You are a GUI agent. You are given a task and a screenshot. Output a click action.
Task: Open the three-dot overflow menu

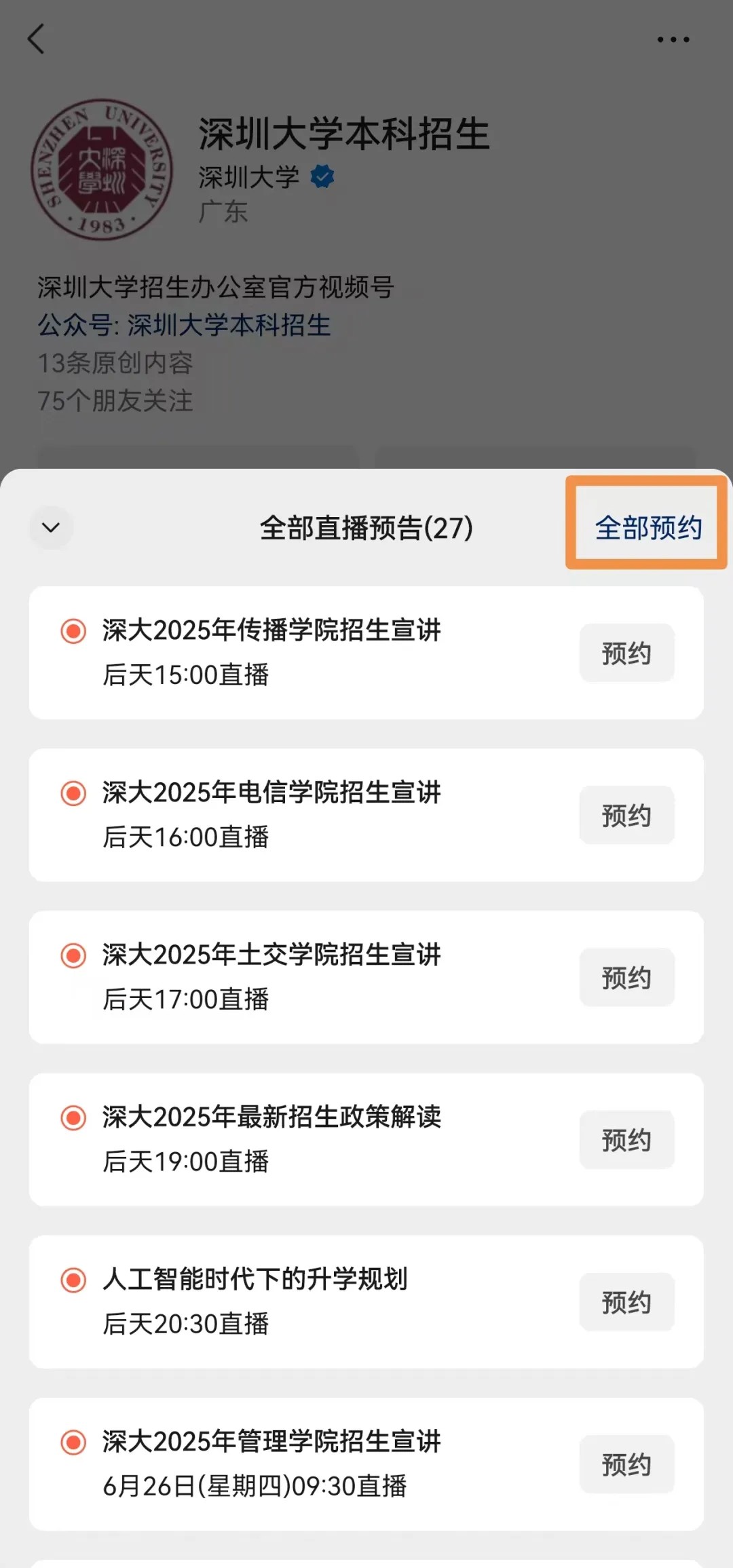673,40
